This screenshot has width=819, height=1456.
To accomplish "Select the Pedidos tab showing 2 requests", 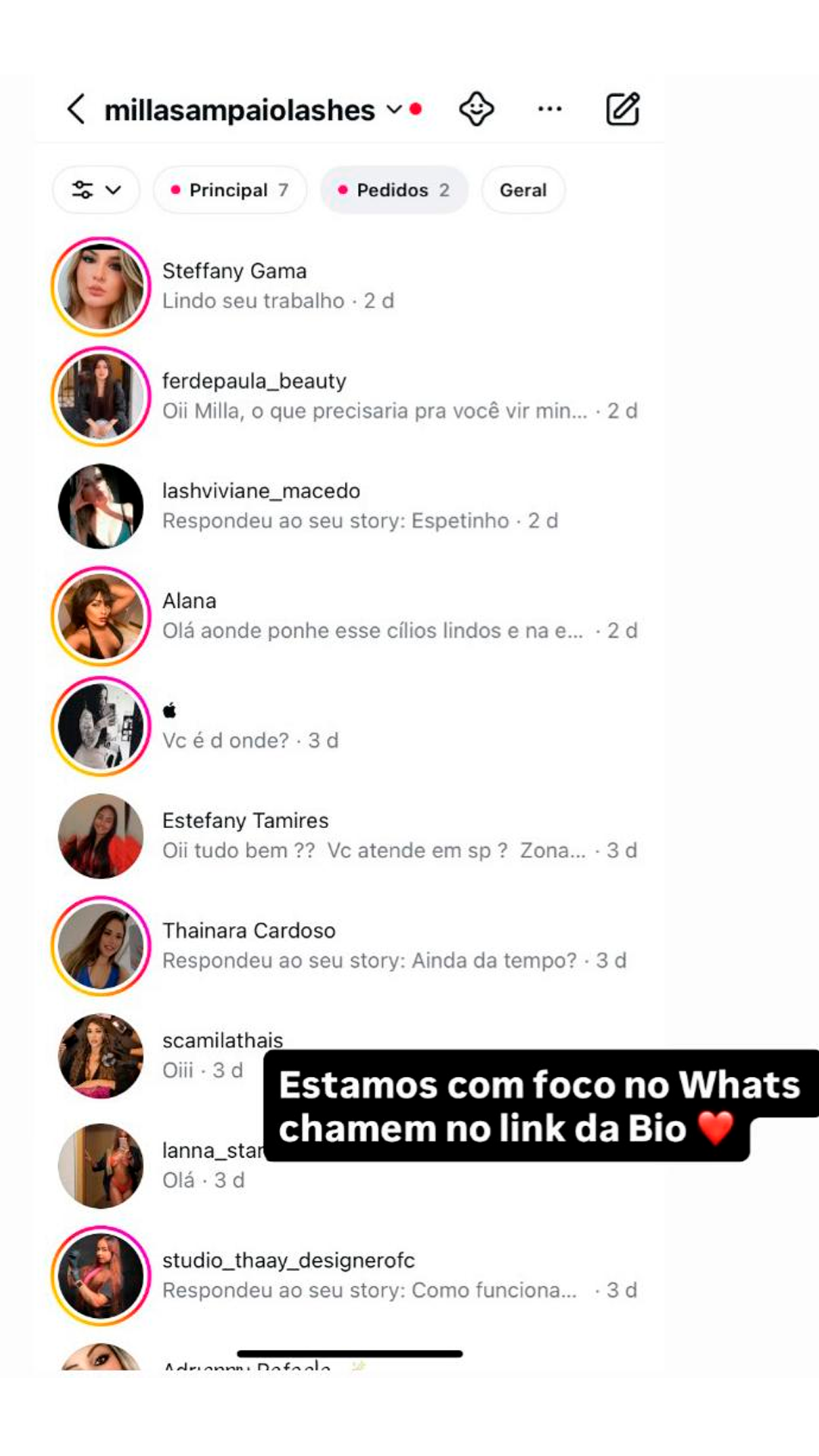I will click(x=394, y=190).
